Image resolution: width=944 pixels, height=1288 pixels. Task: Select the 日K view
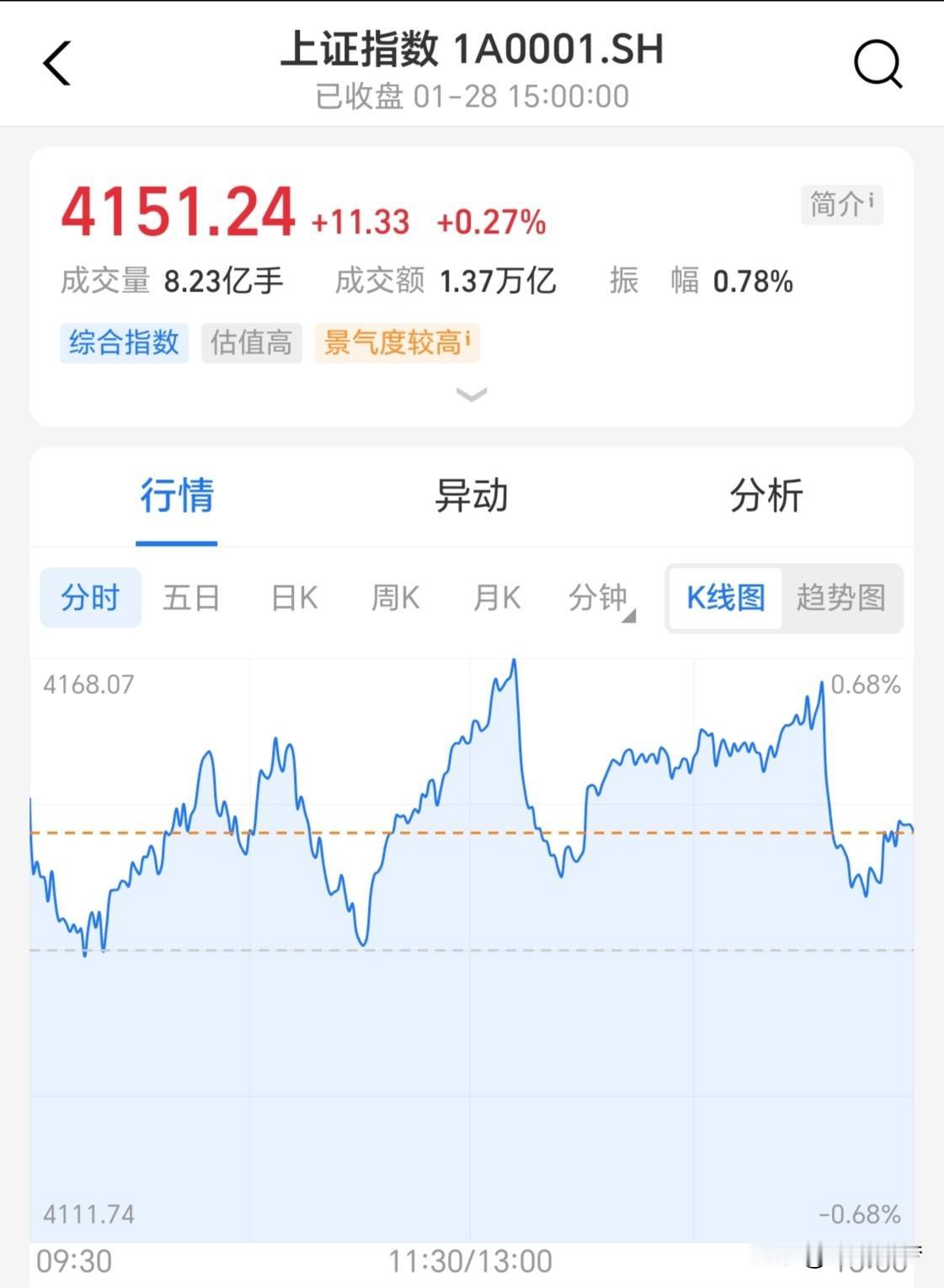[x=293, y=598]
